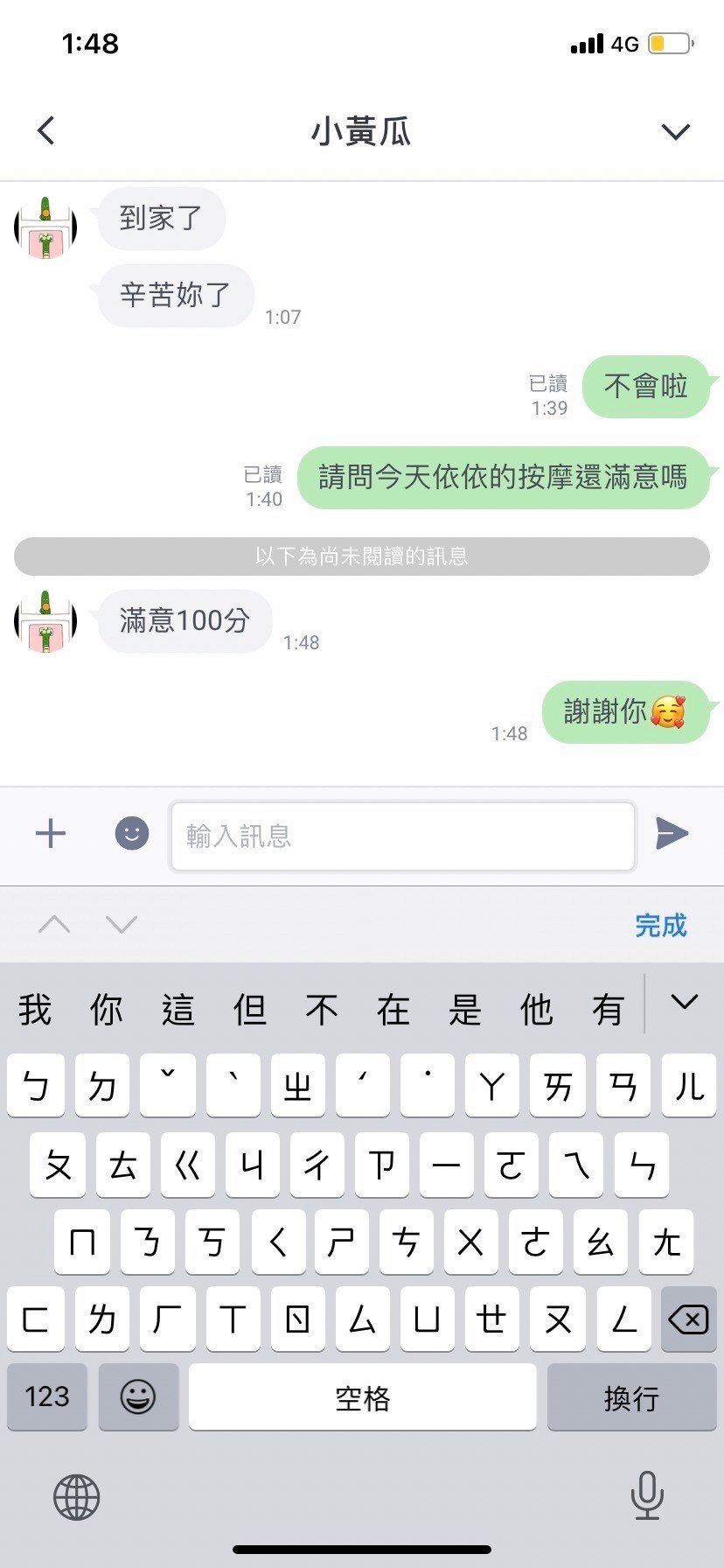Open the plus attachment menu
The image size is (724, 1568).
pyautogui.click(x=51, y=833)
